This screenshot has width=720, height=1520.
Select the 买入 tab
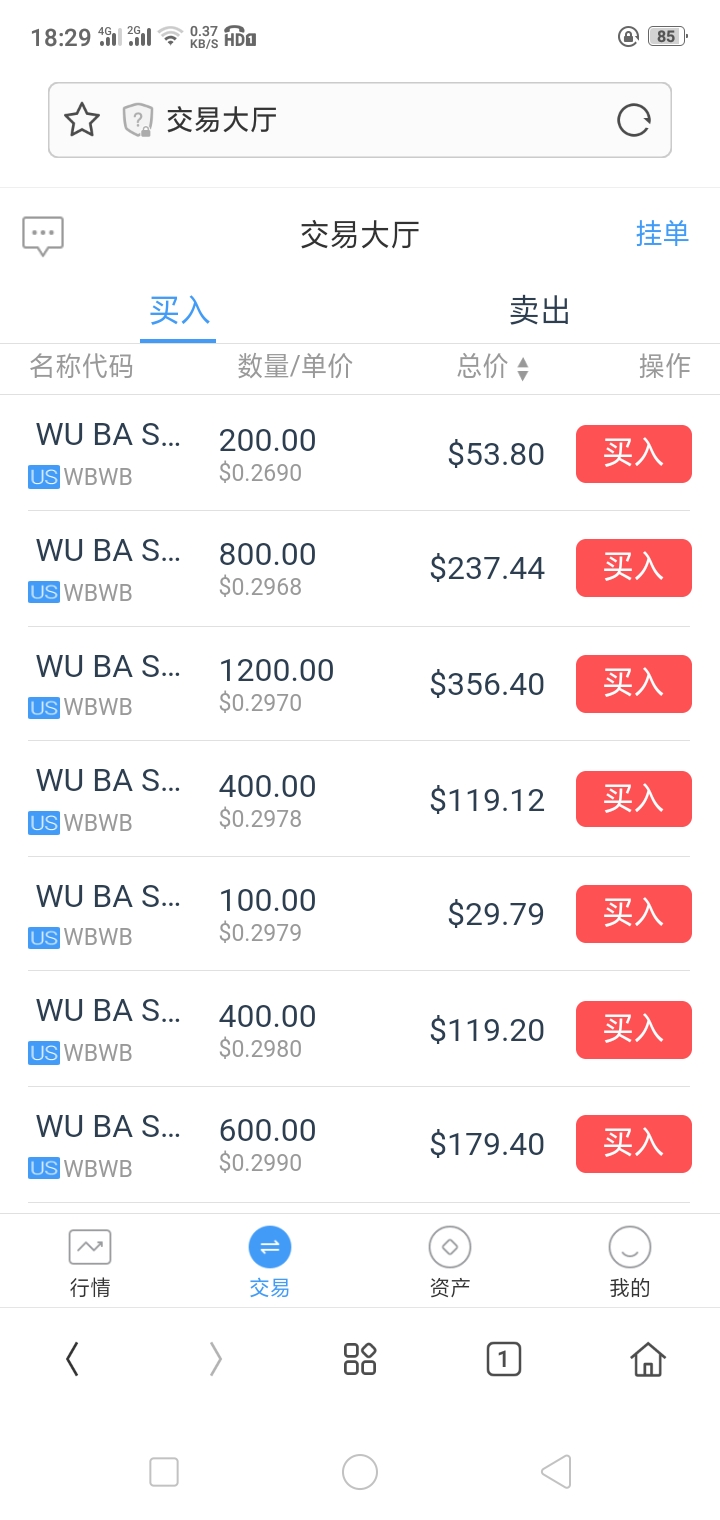179,311
